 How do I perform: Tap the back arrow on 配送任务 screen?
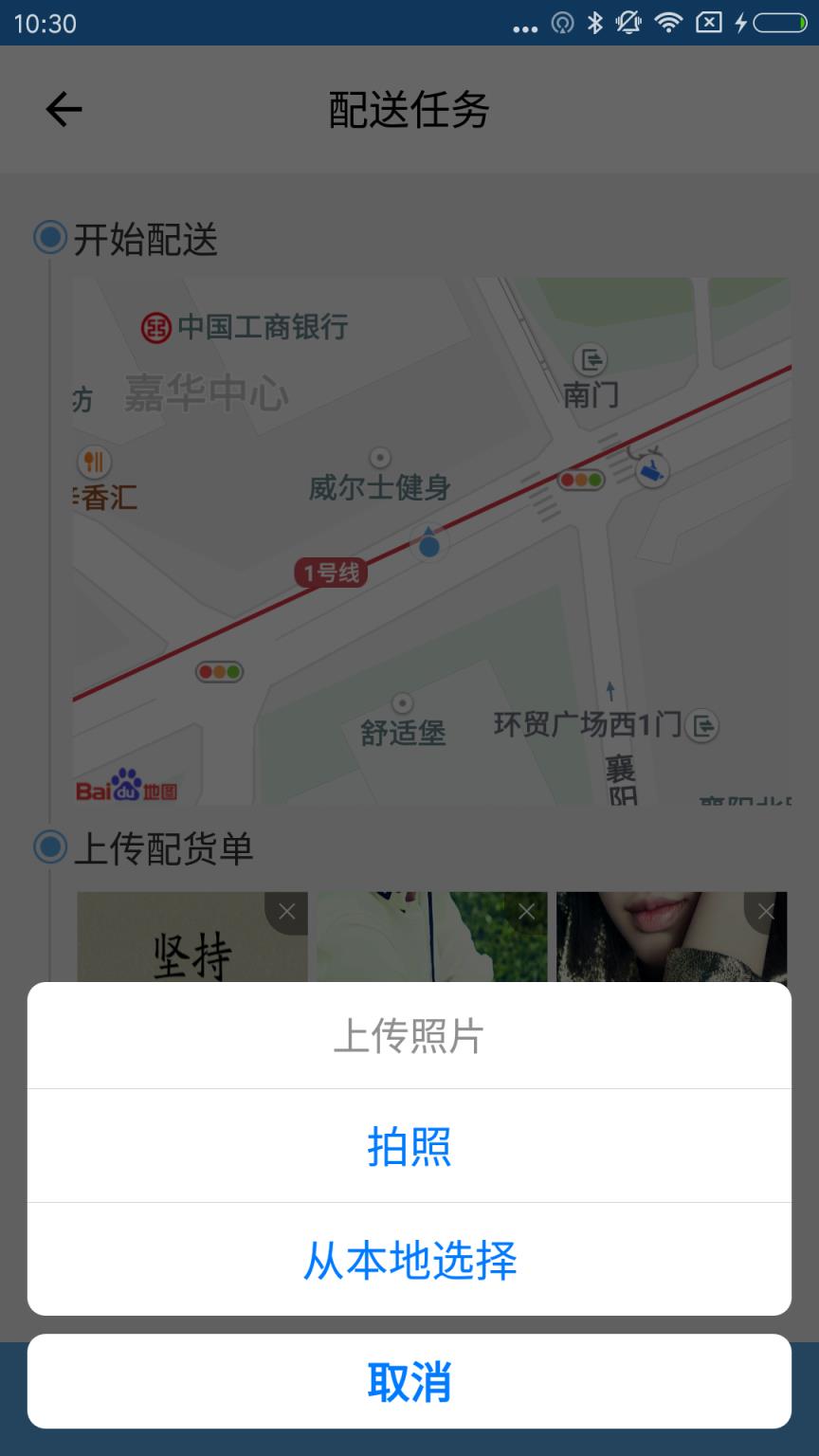[x=62, y=108]
